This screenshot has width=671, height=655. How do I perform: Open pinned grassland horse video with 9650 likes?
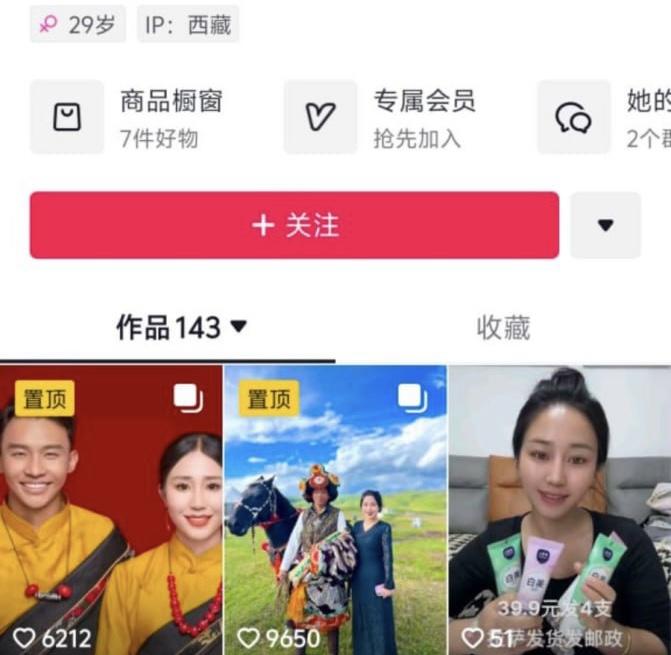tap(335, 510)
